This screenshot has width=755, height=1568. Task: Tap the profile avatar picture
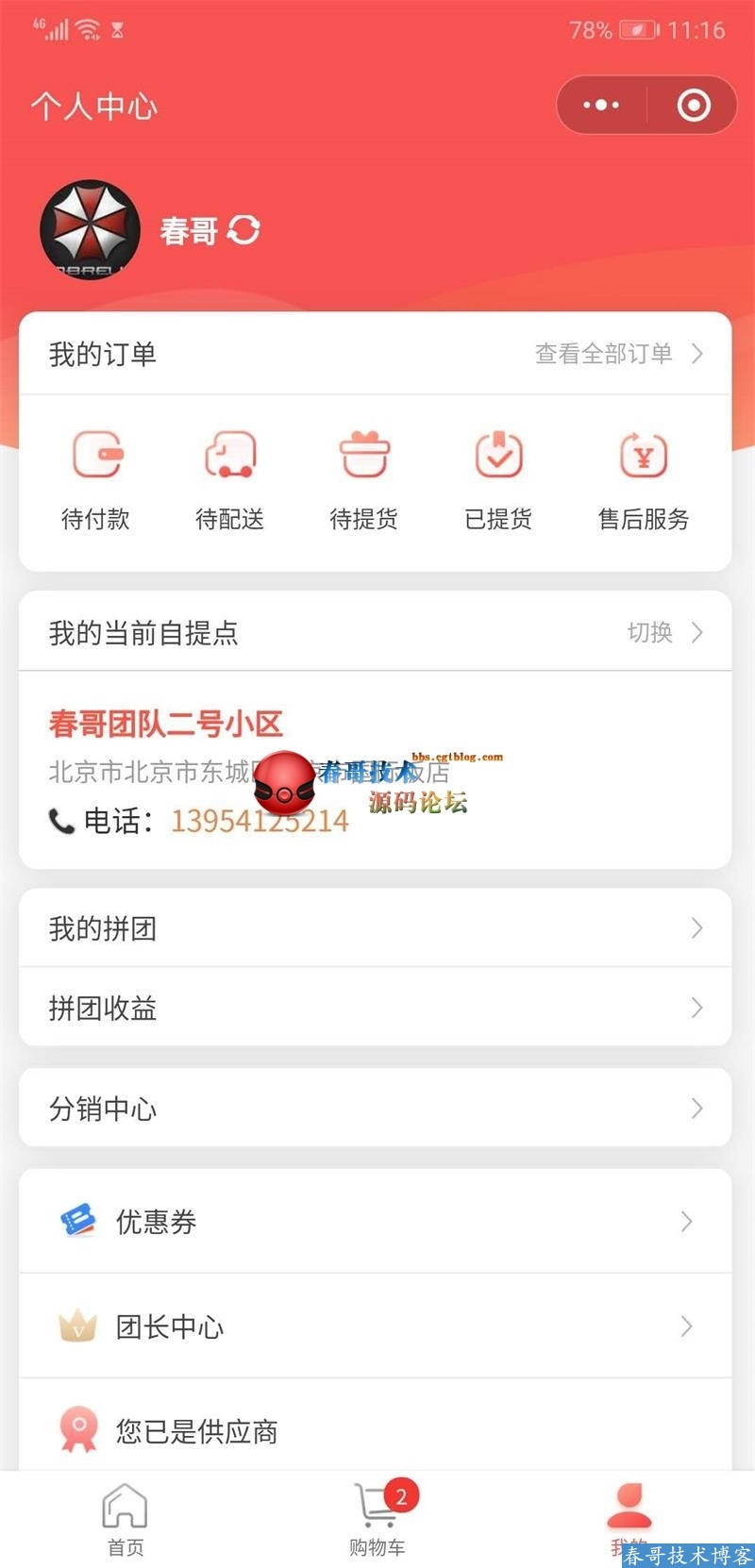pos(90,229)
